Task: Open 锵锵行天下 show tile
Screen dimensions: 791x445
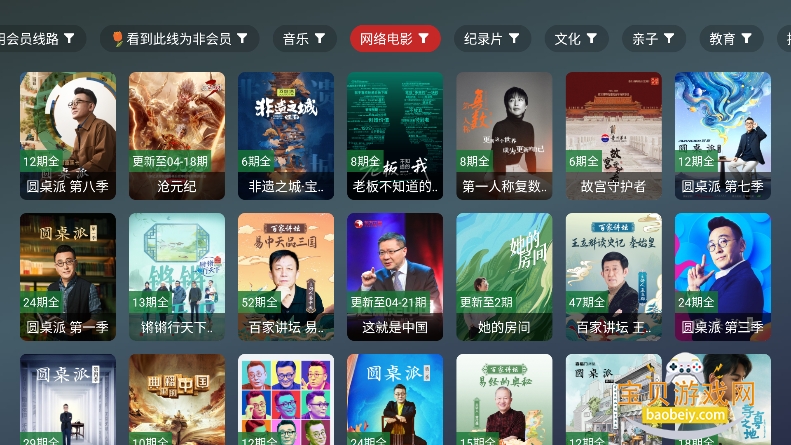Action: tap(176, 276)
